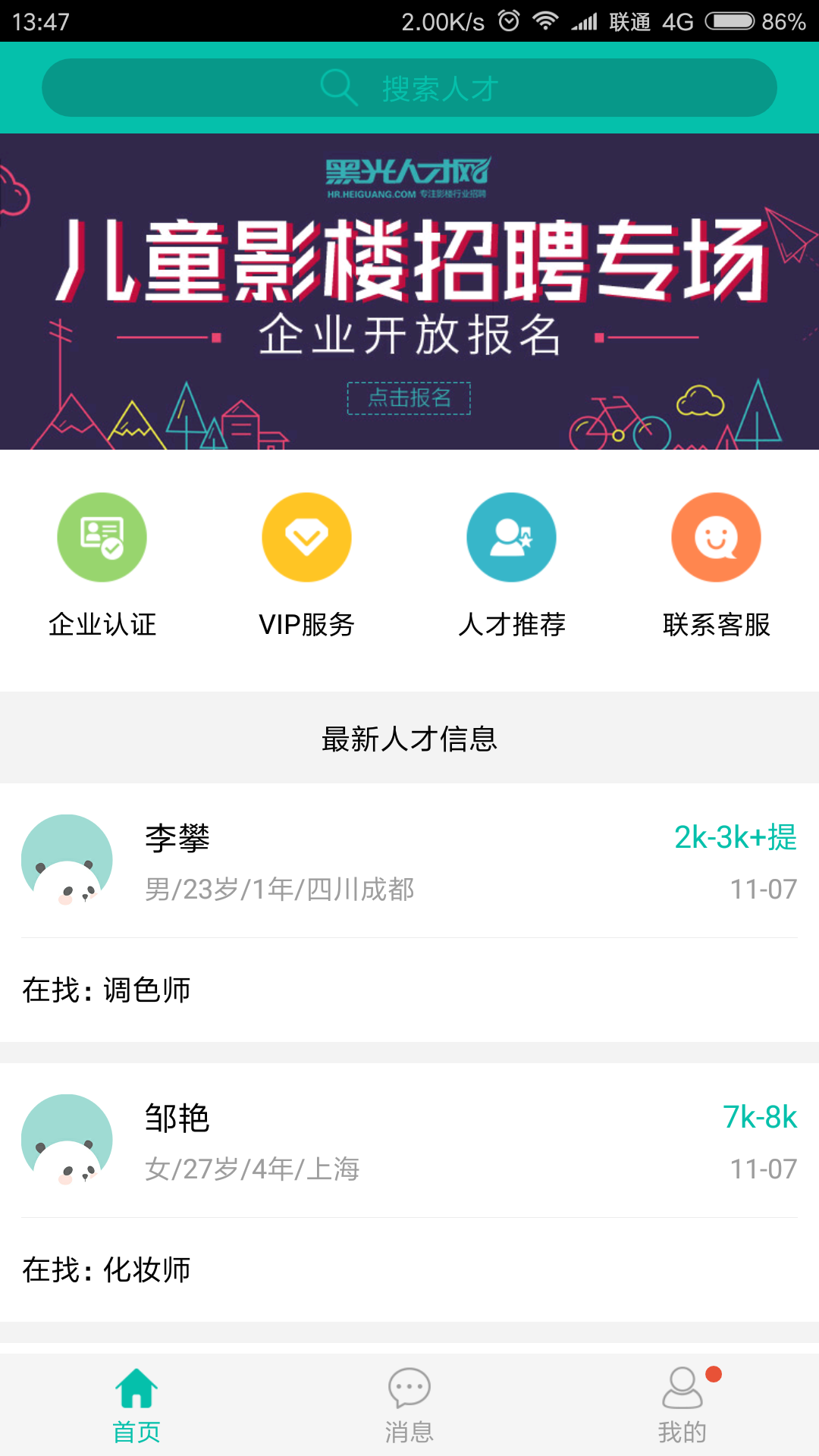The image size is (819, 1456).
Task: Contact customer service via 联系客服 icon
Action: (715, 536)
